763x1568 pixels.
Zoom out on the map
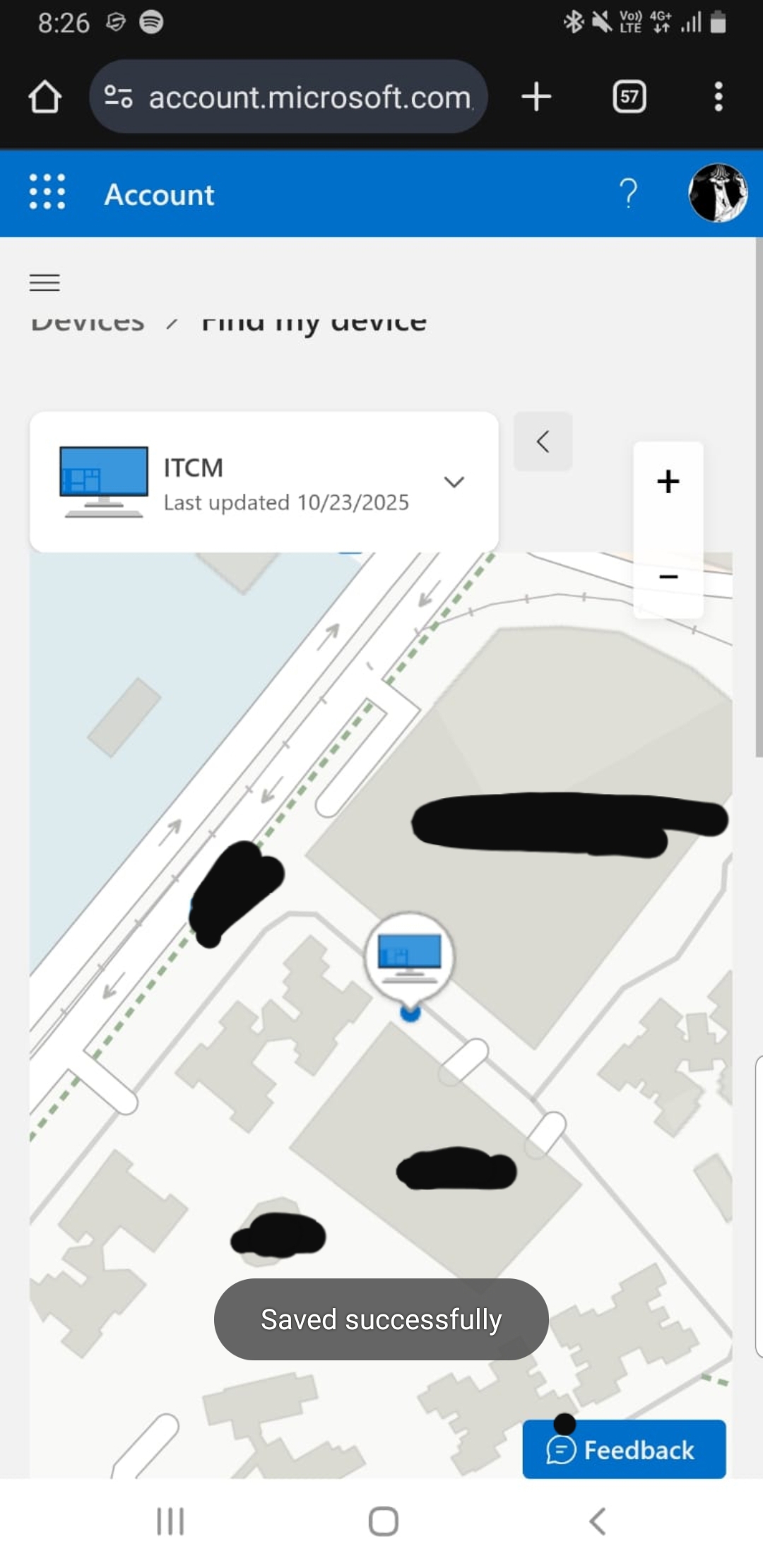tap(668, 577)
